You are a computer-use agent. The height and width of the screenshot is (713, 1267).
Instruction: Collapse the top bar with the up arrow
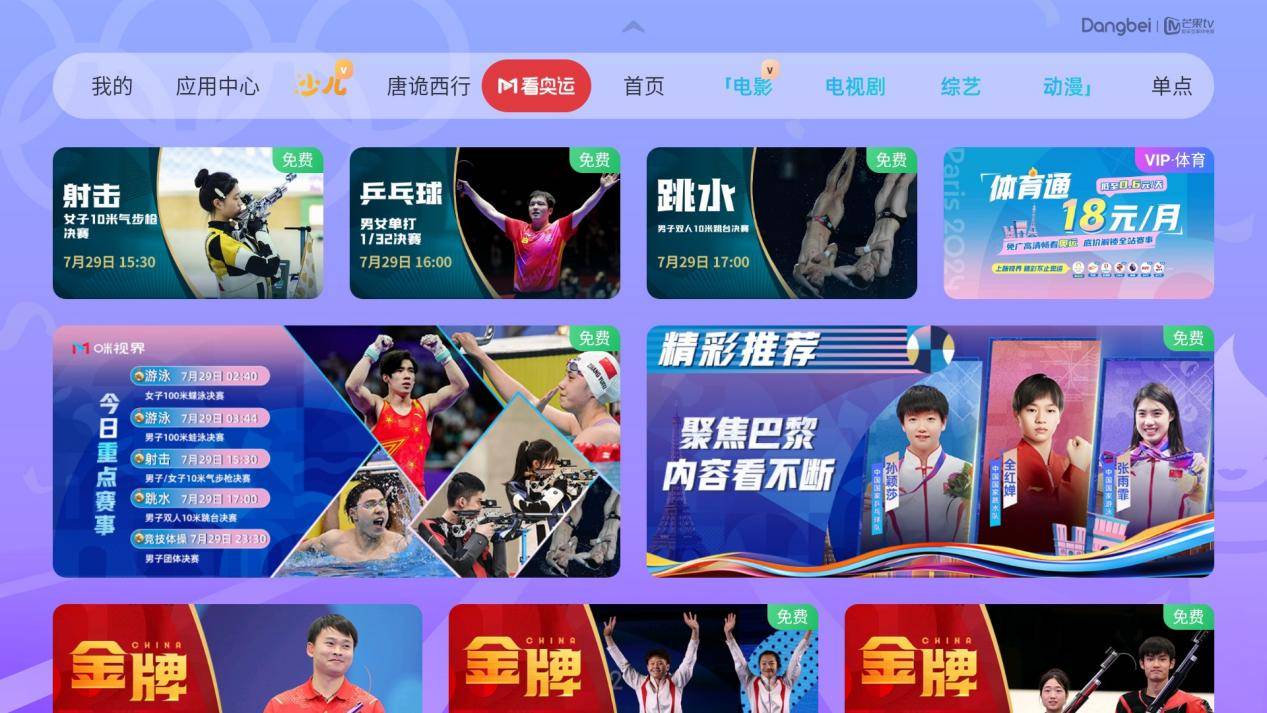tap(633, 27)
